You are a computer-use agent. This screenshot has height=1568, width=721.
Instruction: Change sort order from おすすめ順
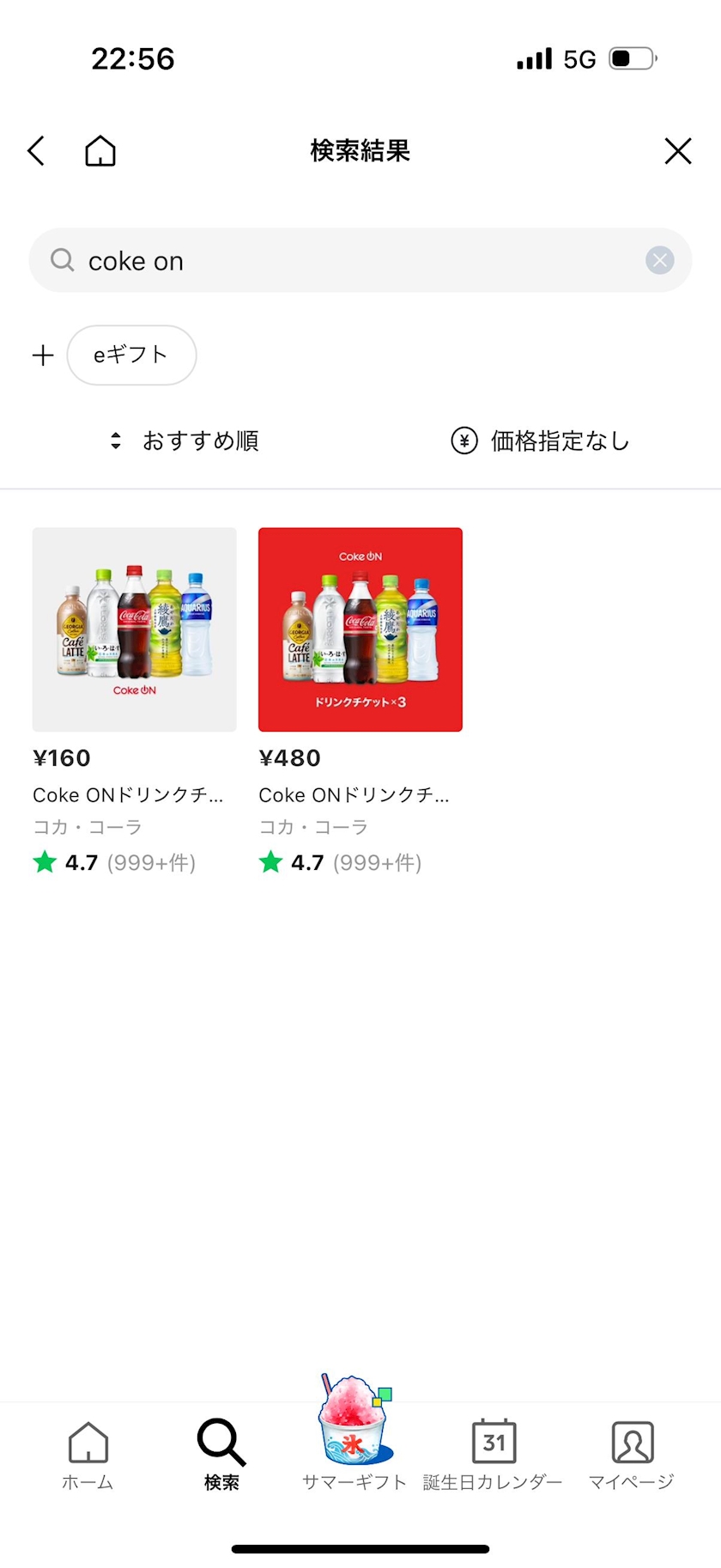coord(185,441)
